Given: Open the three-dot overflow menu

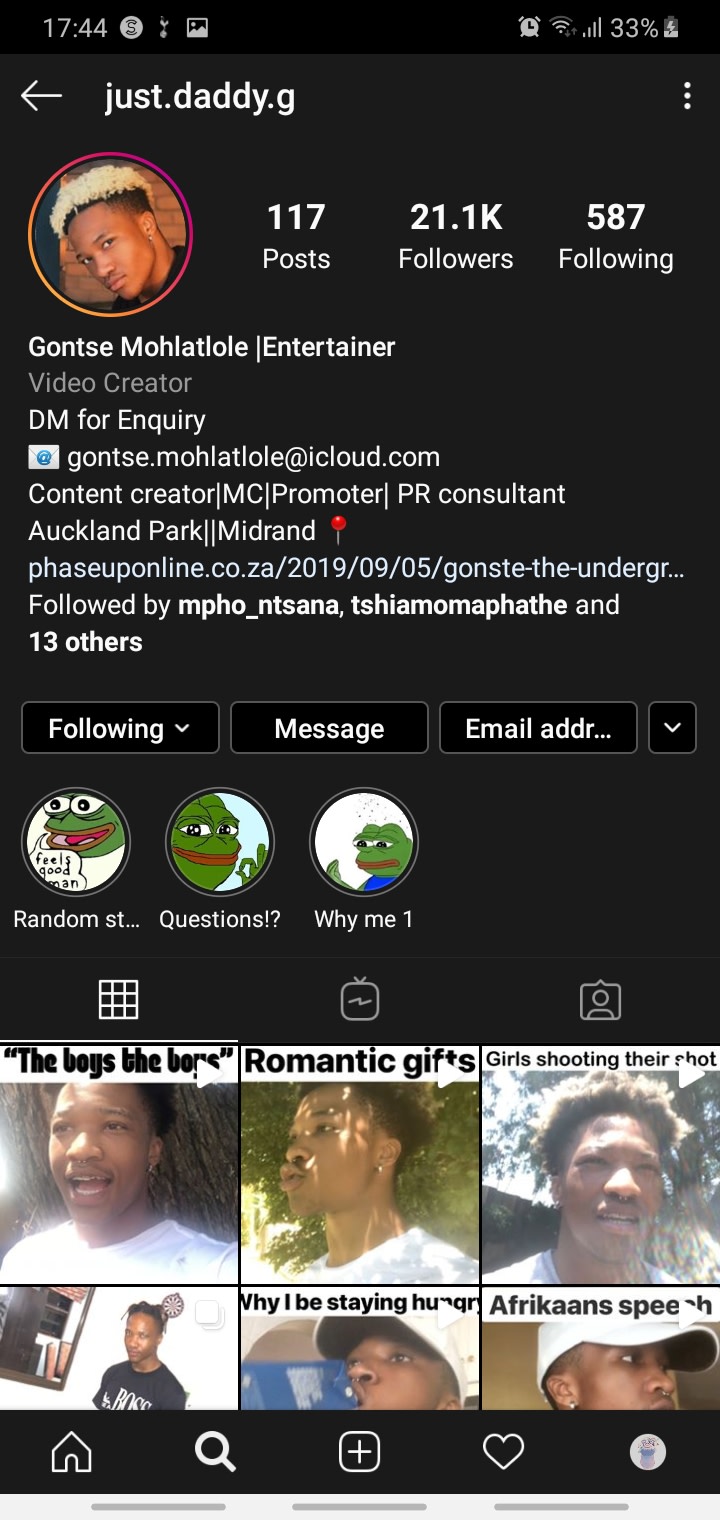Looking at the screenshot, I should (686, 96).
